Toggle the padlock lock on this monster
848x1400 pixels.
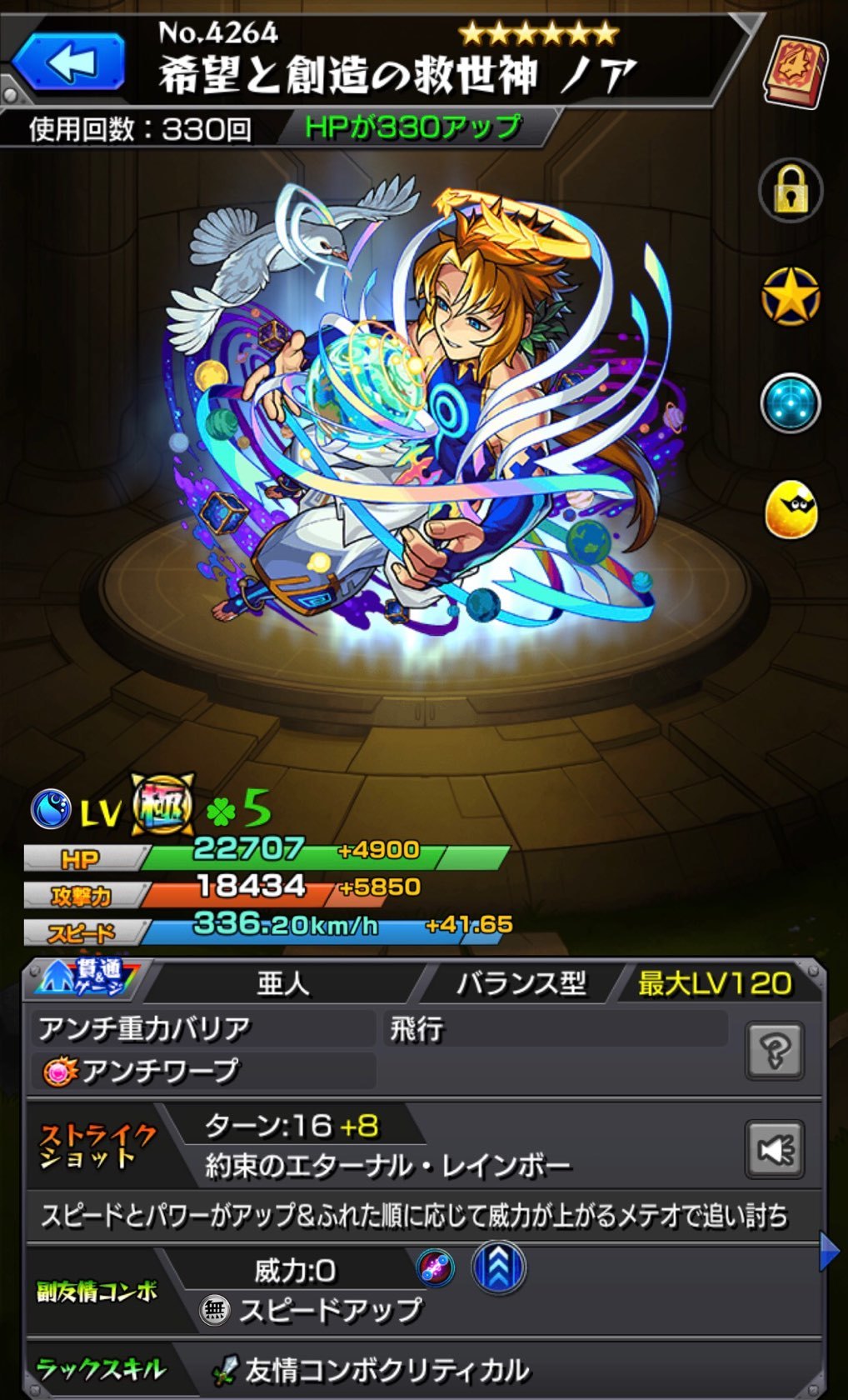point(790,191)
